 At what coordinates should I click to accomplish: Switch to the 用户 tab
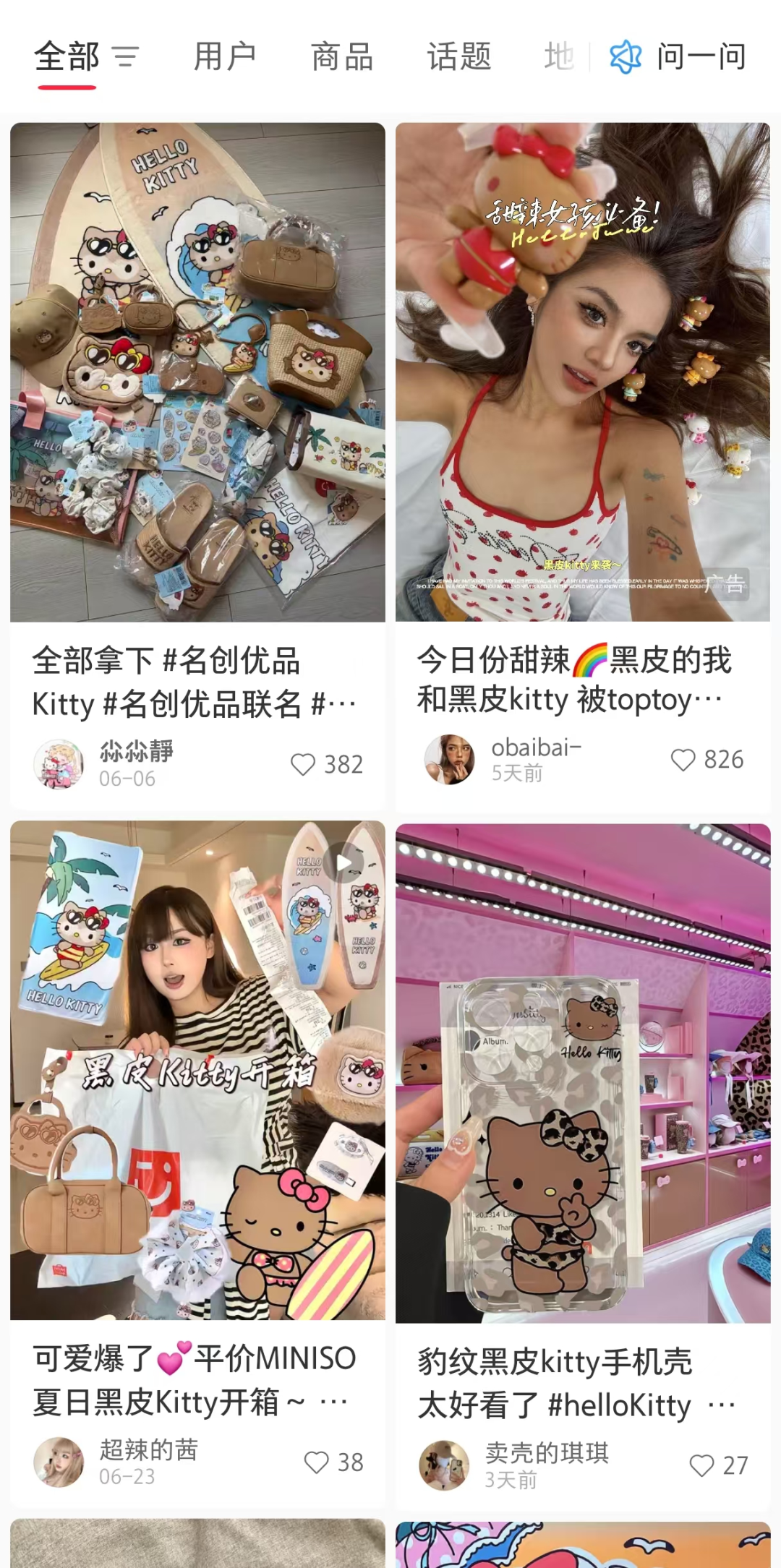pos(225,56)
